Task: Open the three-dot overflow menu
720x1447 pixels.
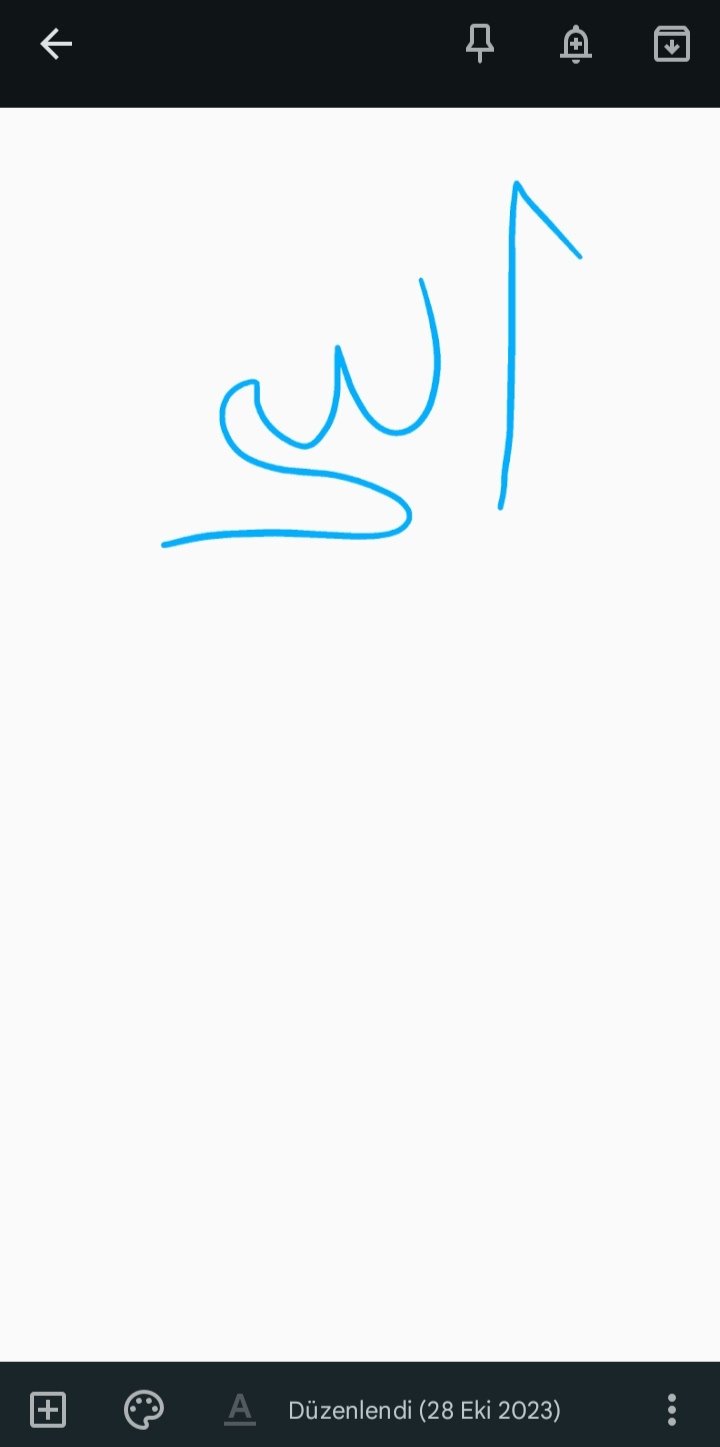Action: pyautogui.click(x=671, y=1410)
